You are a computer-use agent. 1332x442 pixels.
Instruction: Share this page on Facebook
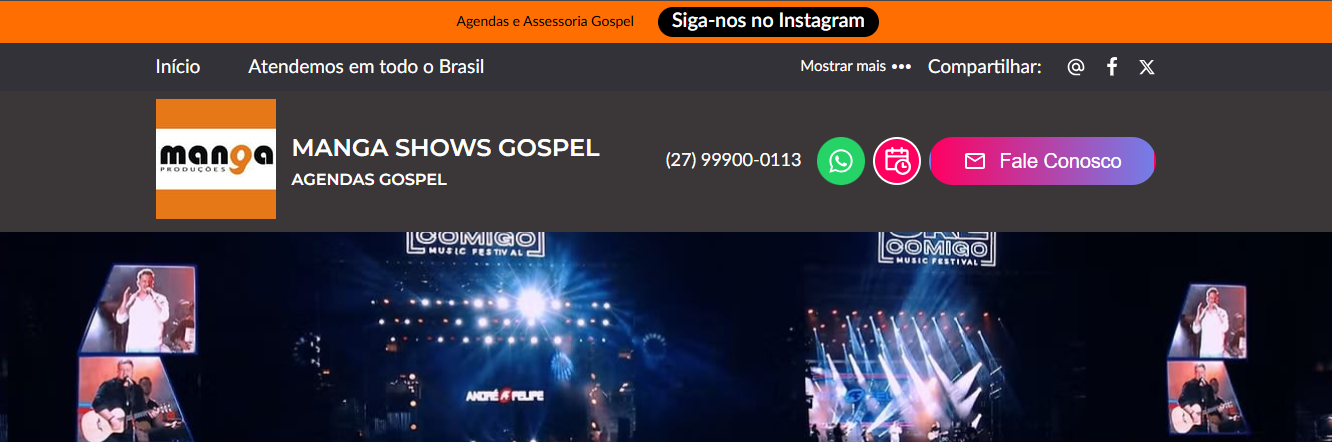(x=1112, y=67)
